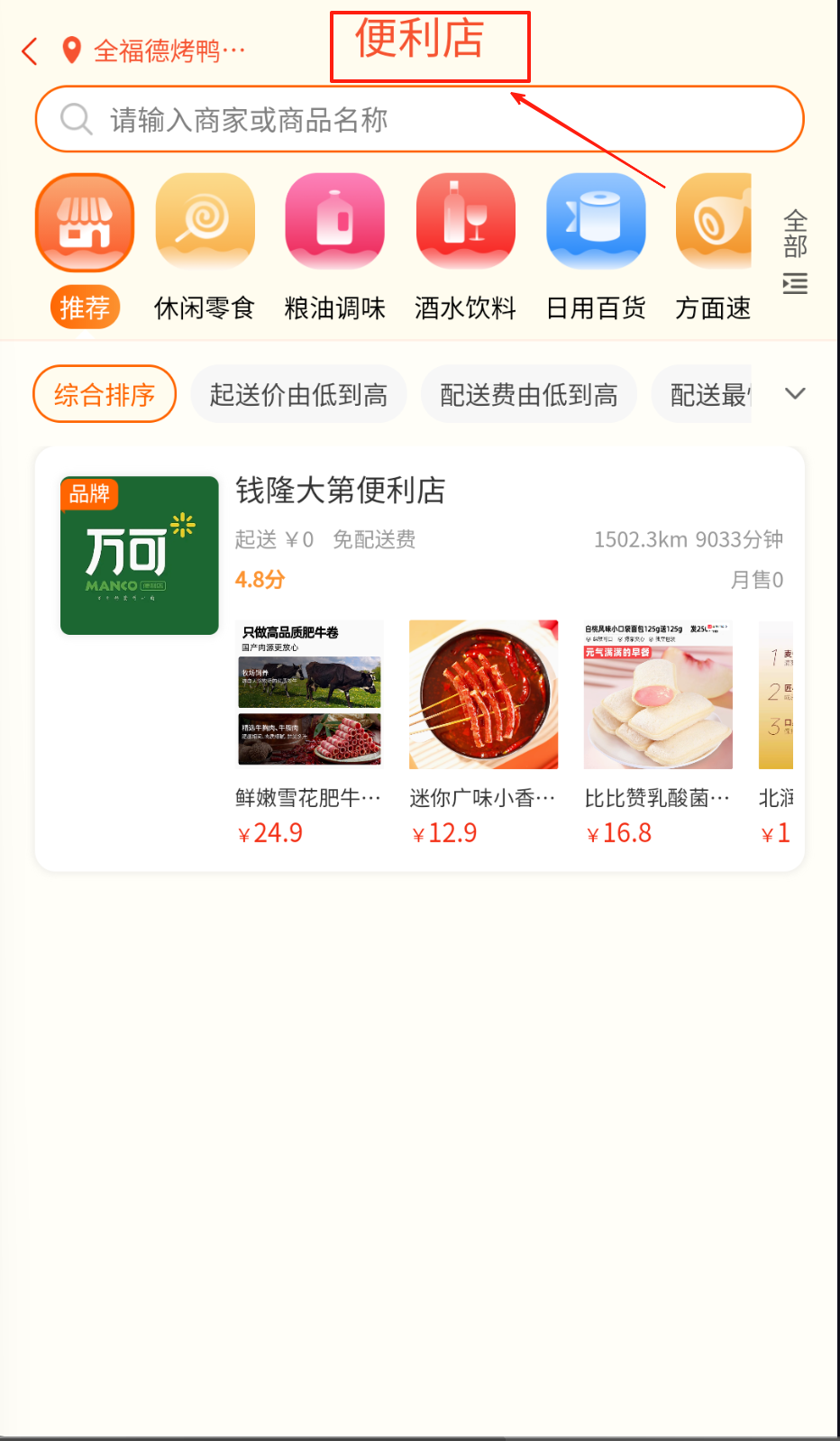This screenshot has height=1441, width=840.
Task: Show all categories with 全部
Action: [795, 252]
